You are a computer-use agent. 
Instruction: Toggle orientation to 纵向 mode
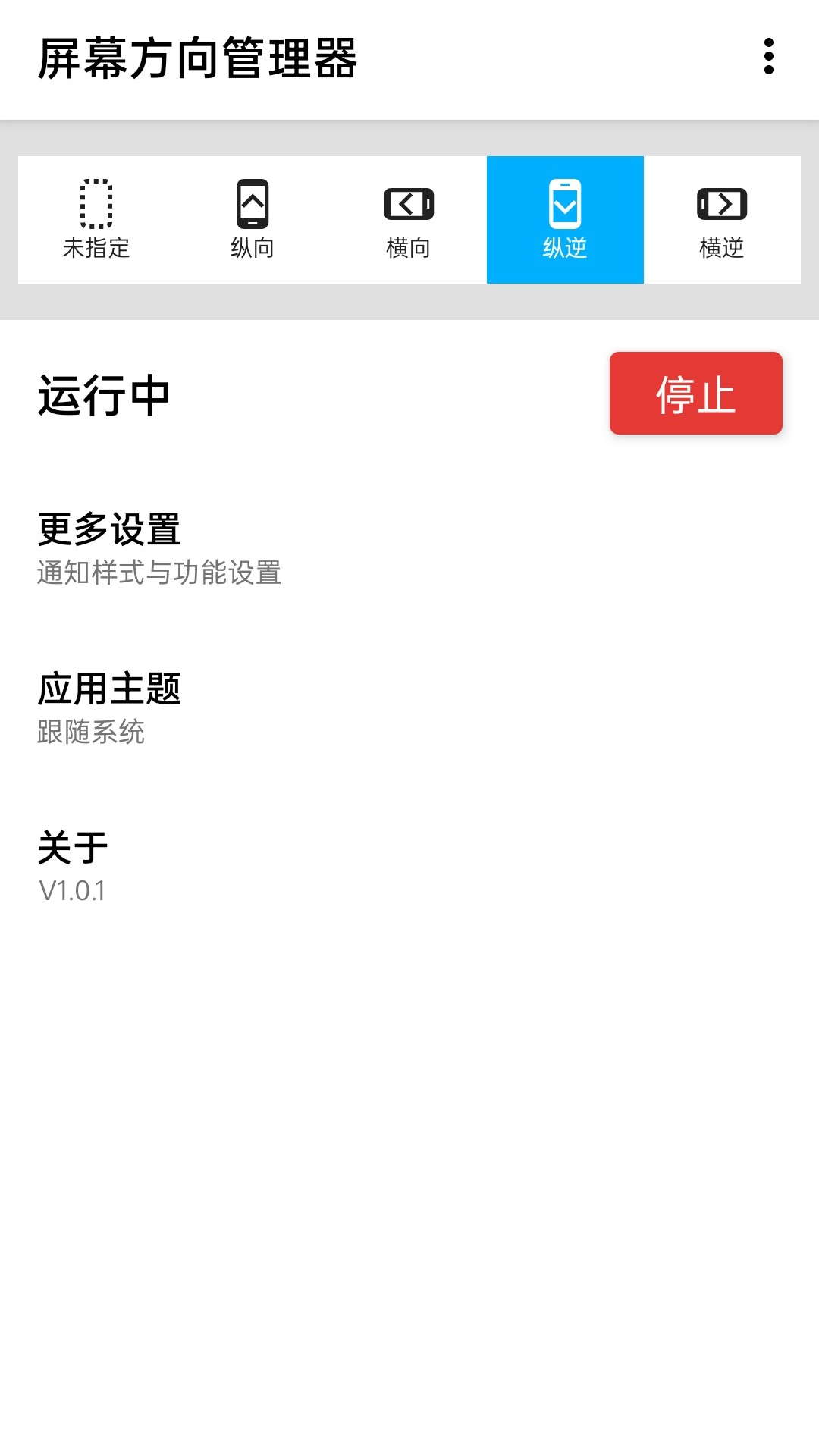(253, 218)
